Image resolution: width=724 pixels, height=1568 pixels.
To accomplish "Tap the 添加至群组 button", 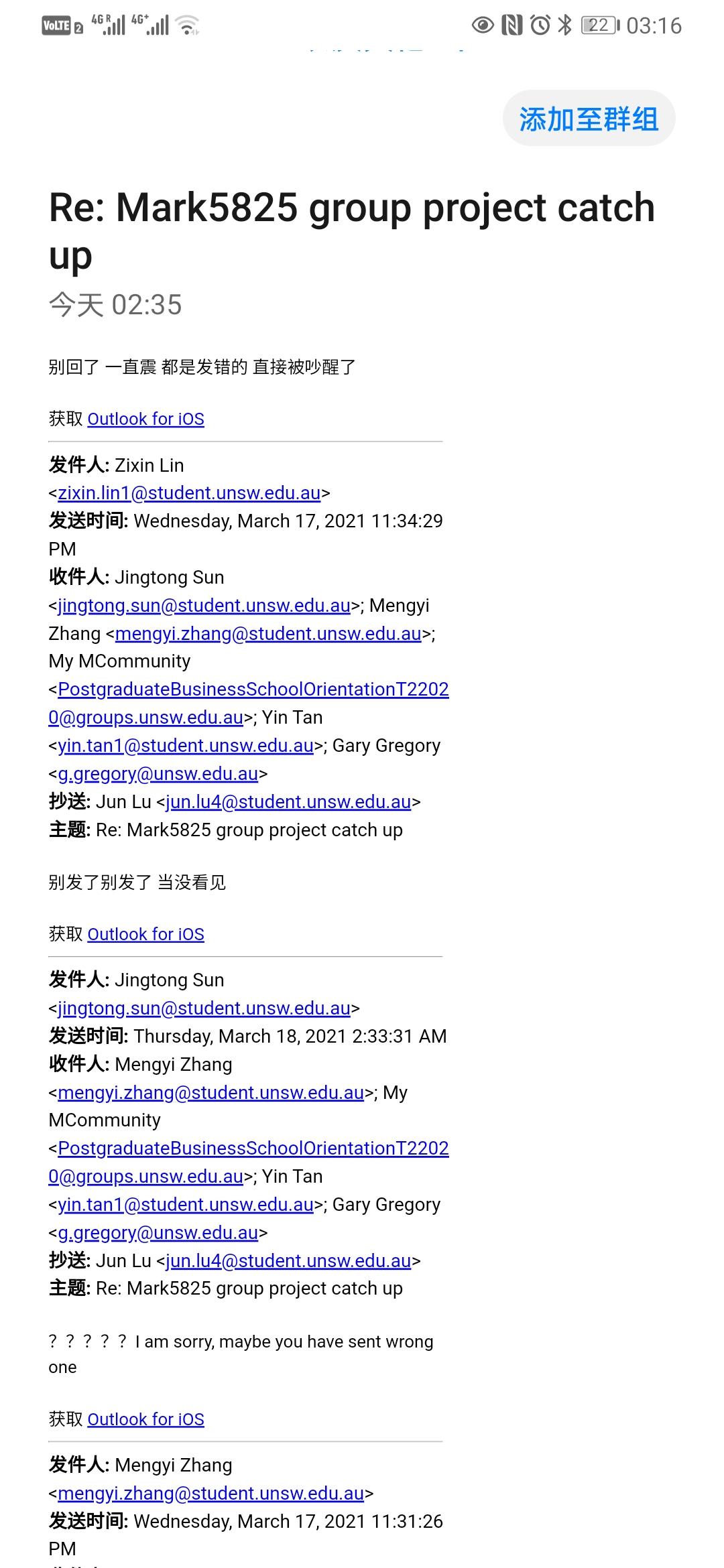I will click(x=589, y=119).
